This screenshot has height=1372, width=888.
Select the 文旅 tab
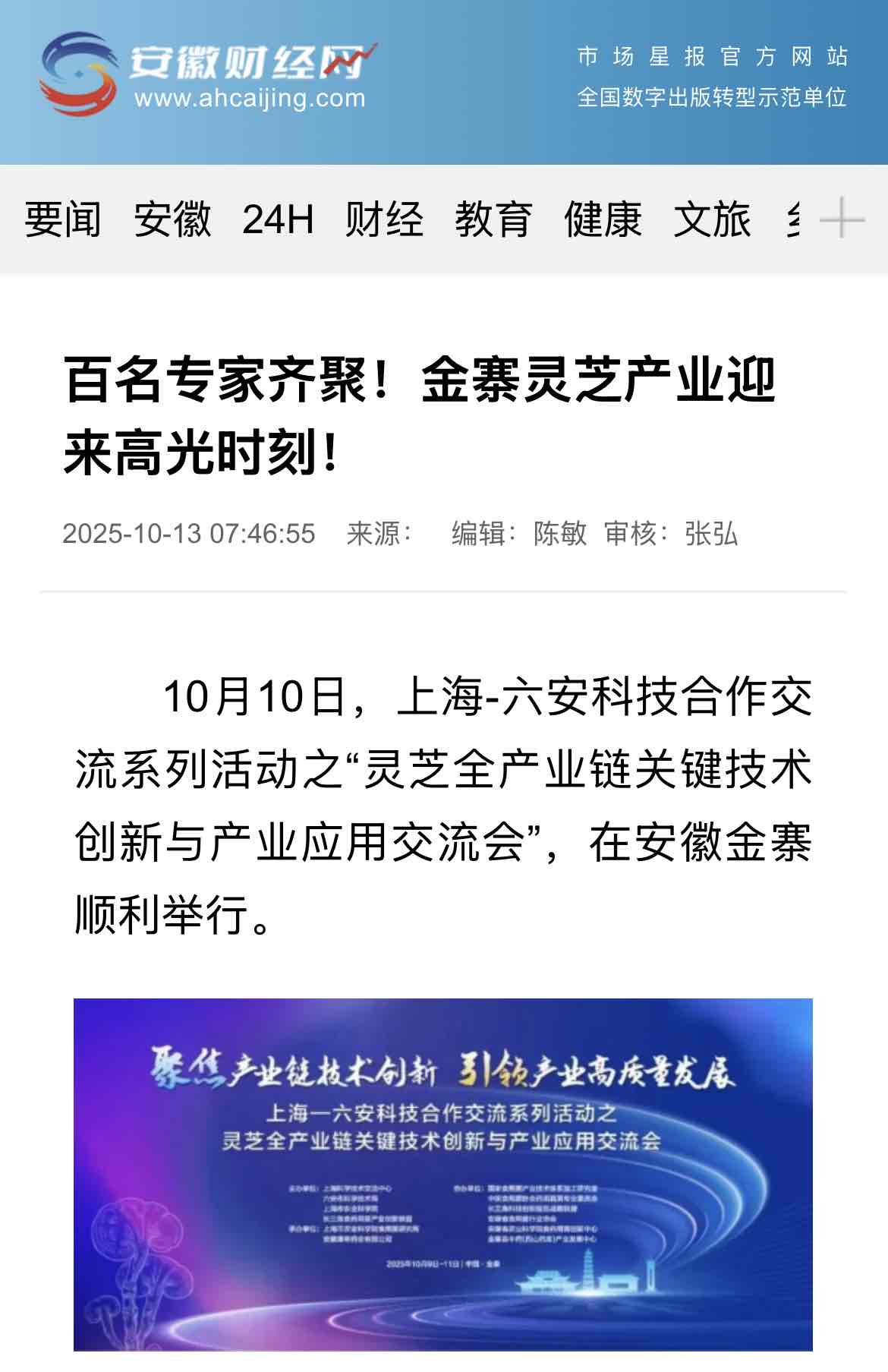pos(712,219)
